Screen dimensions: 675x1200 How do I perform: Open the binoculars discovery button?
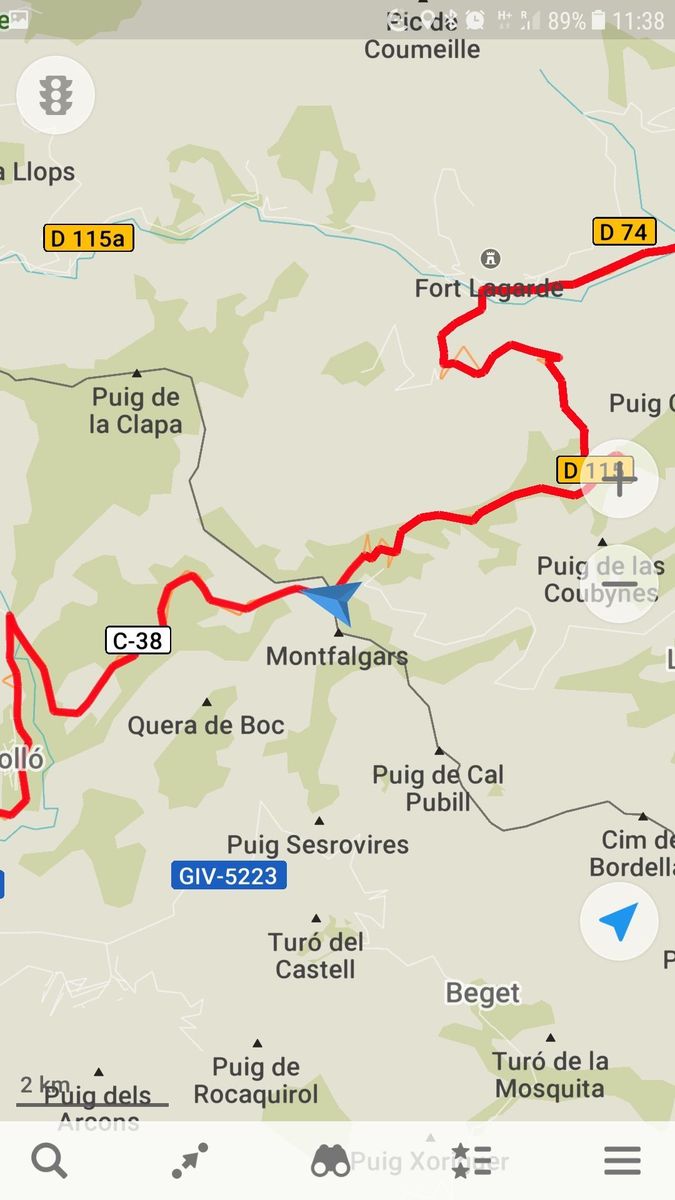tap(331, 1160)
